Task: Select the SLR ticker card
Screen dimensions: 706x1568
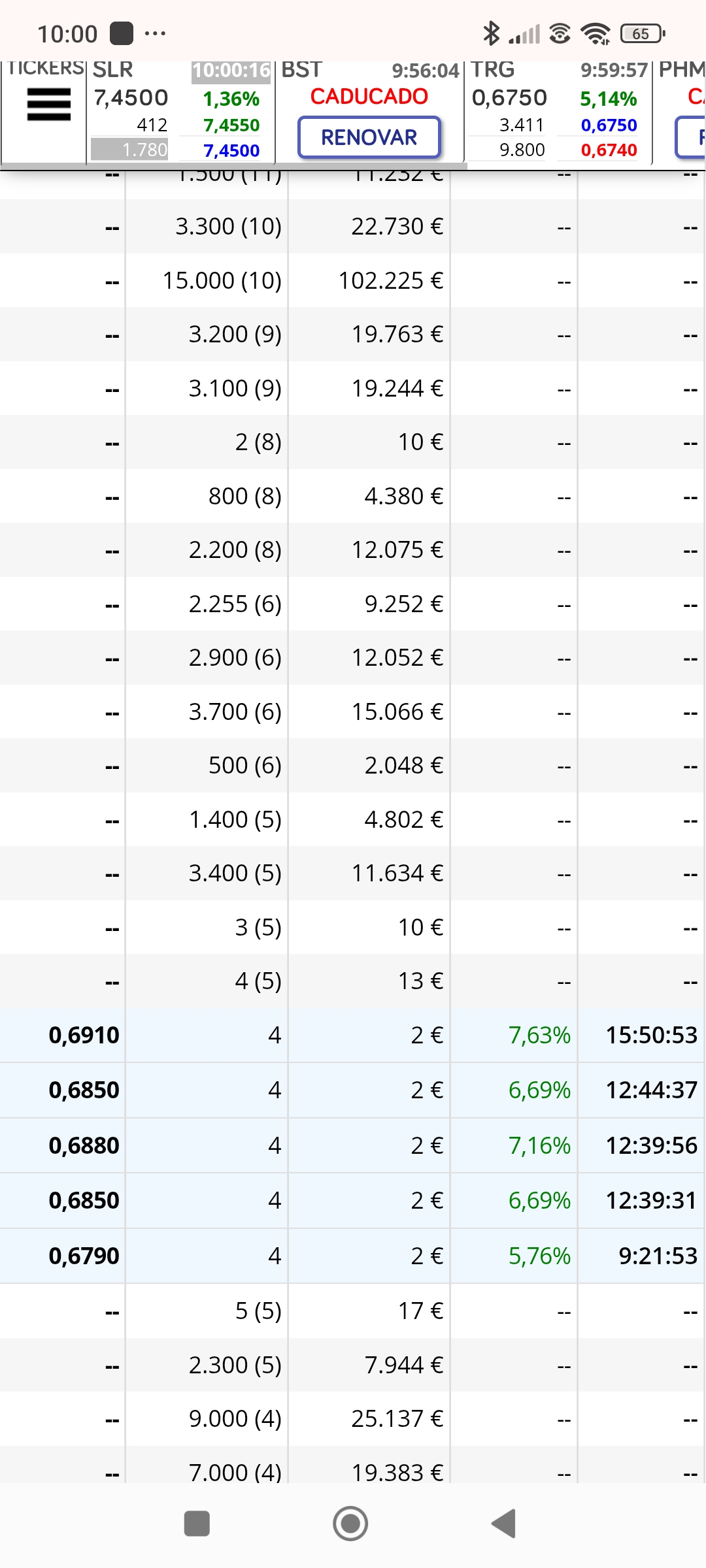Action: pos(180,111)
